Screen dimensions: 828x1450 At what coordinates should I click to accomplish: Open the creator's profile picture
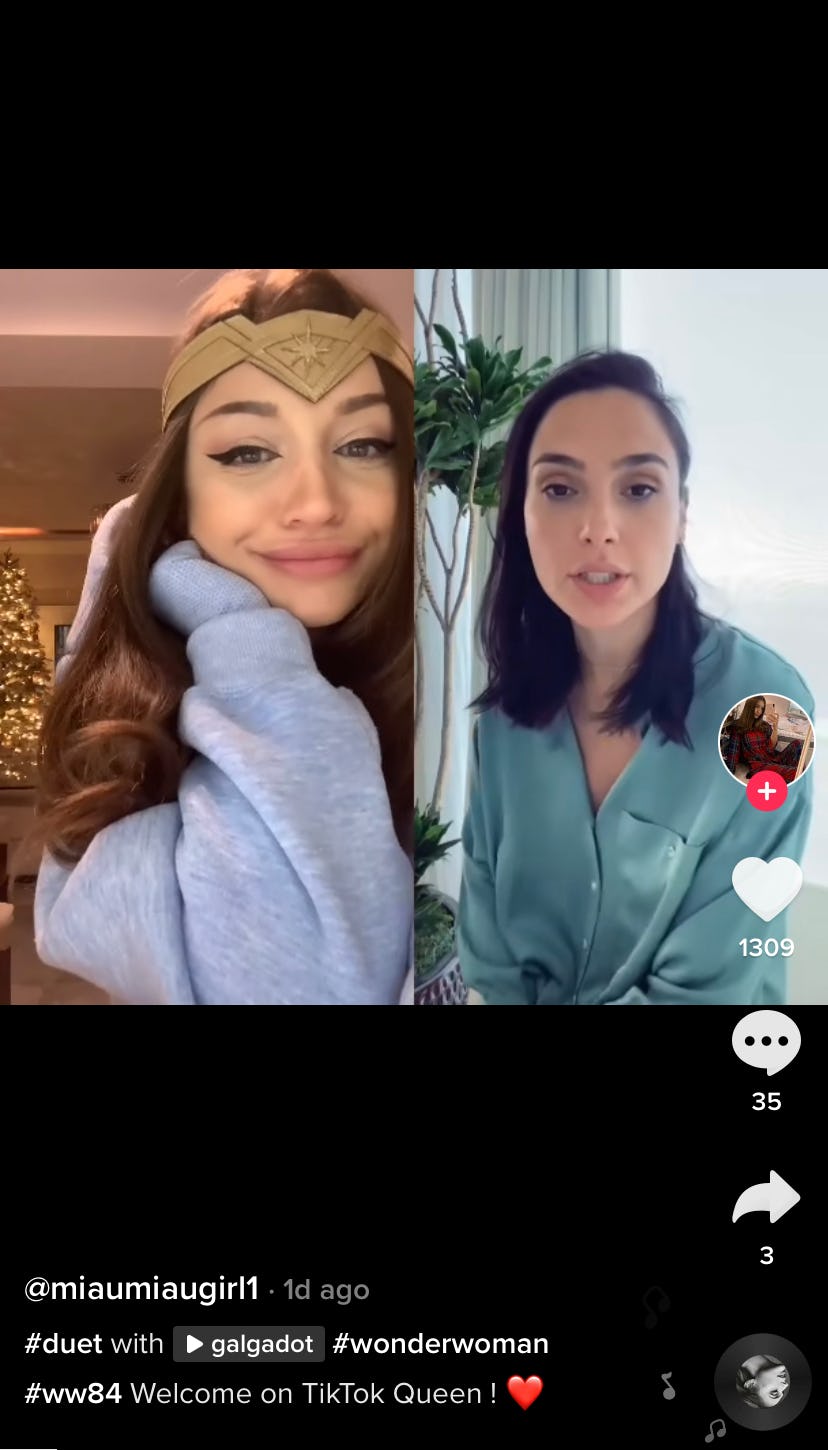click(x=766, y=741)
